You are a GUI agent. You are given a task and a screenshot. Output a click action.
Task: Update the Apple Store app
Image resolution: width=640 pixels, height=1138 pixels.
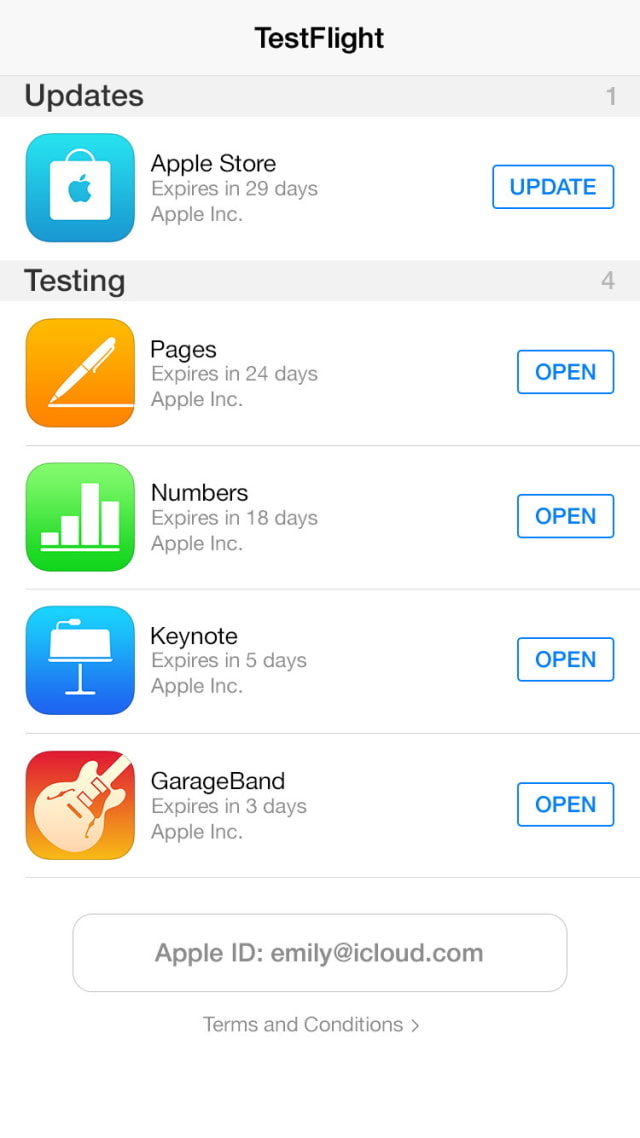pyautogui.click(x=553, y=187)
